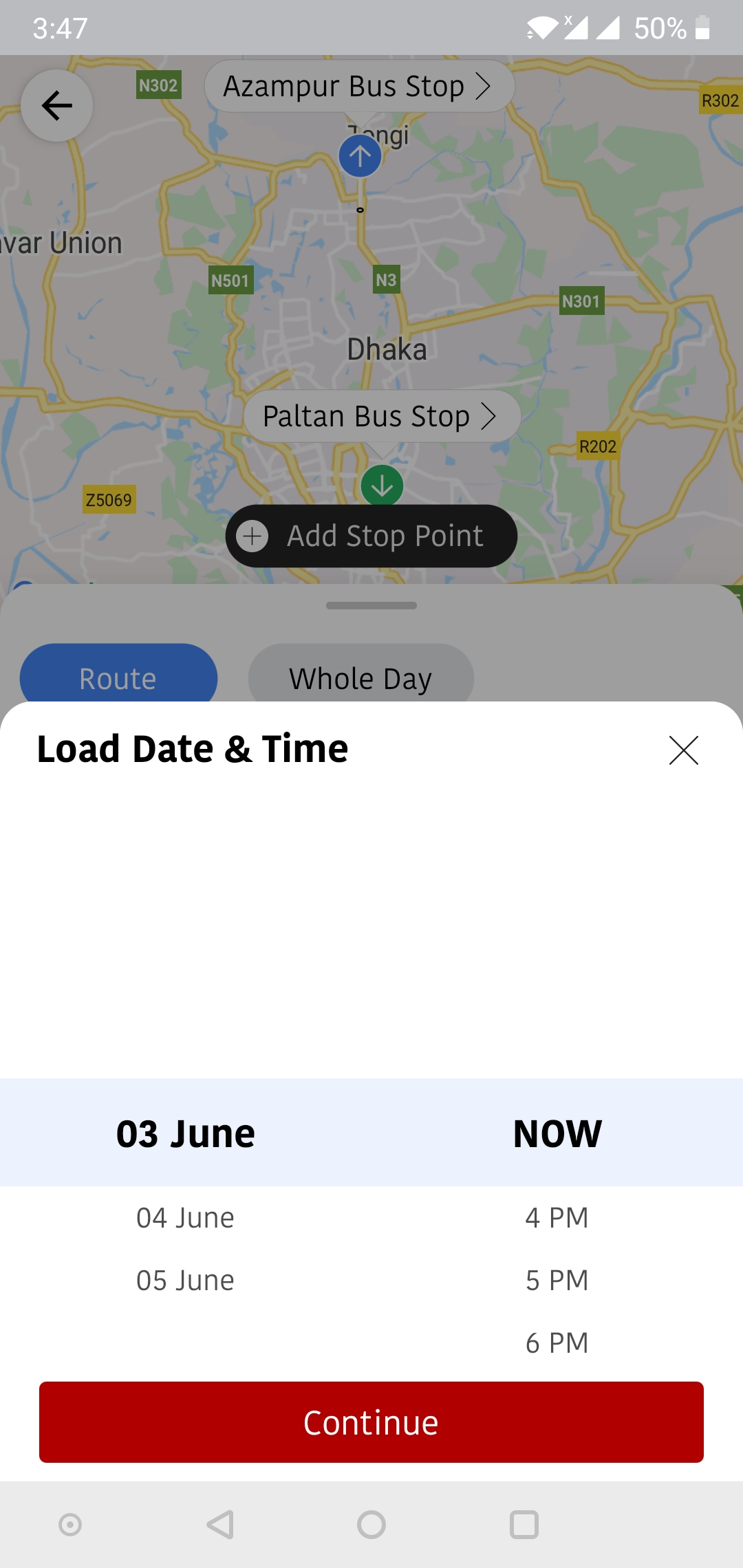Close the Load Date & Time sheet
This screenshot has height=1568, width=743.
click(x=683, y=750)
